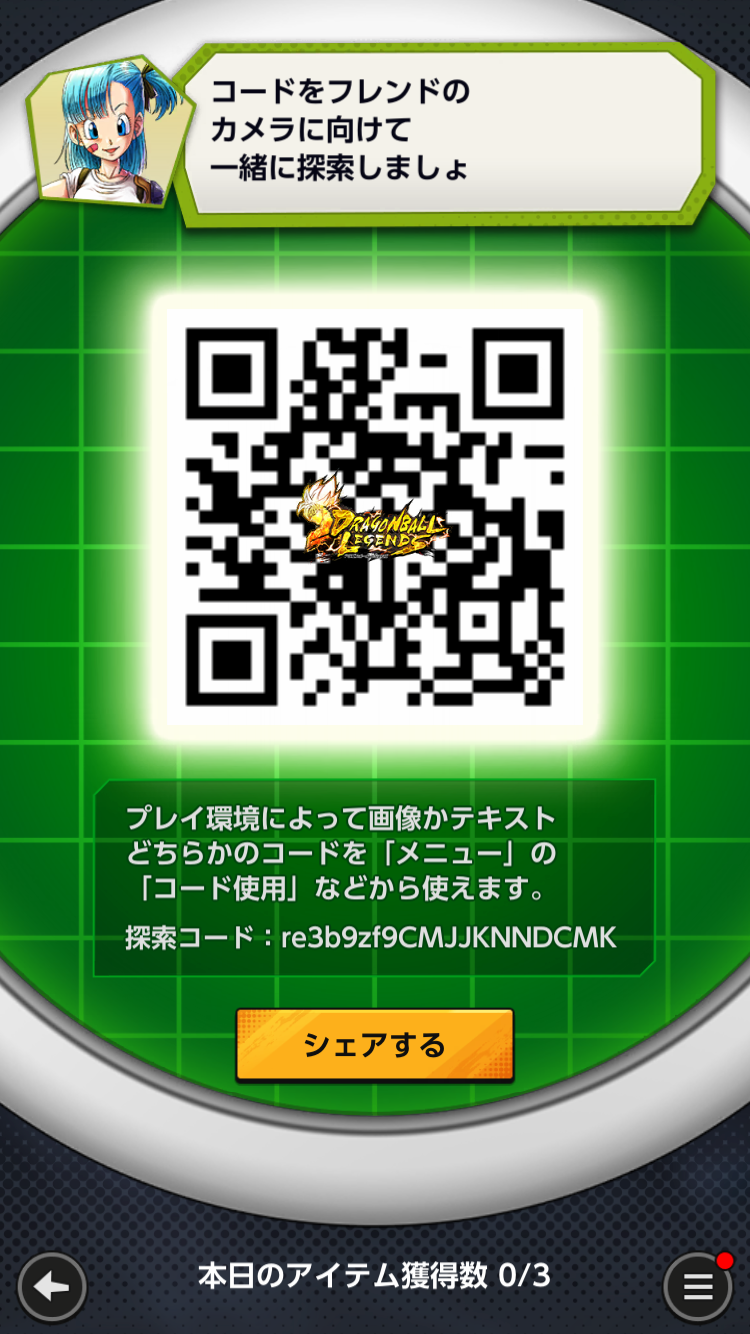This screenshot has height=1334, width=750.
Task: Go back with the arrow button
Action: pyautogui.click(x=52, y=1287)
